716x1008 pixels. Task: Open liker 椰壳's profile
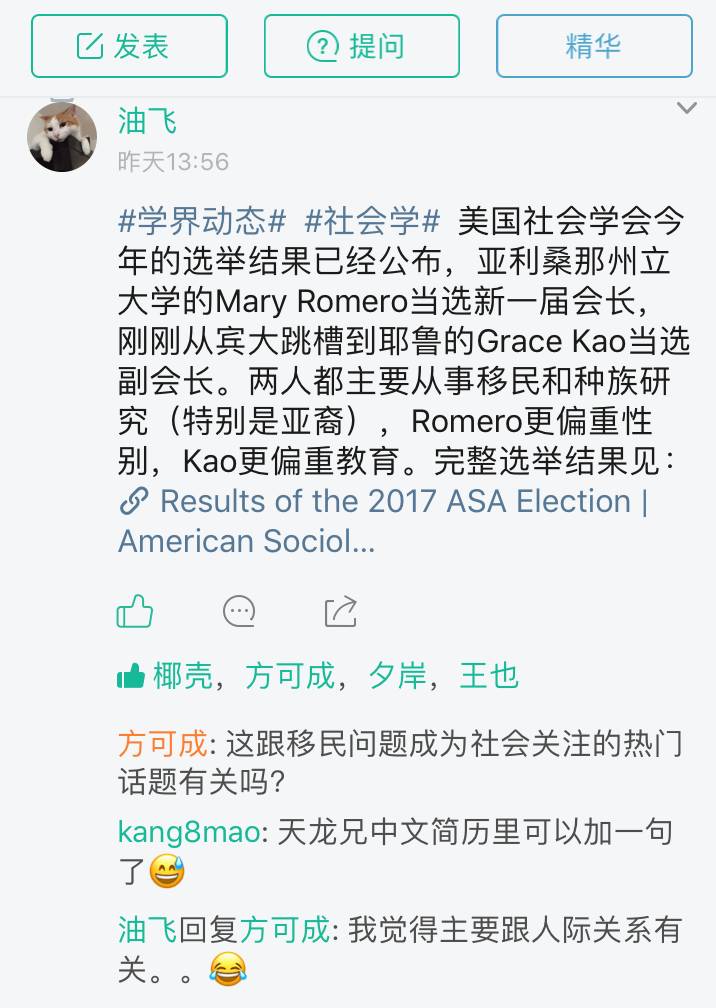click(x=183, y=677)
